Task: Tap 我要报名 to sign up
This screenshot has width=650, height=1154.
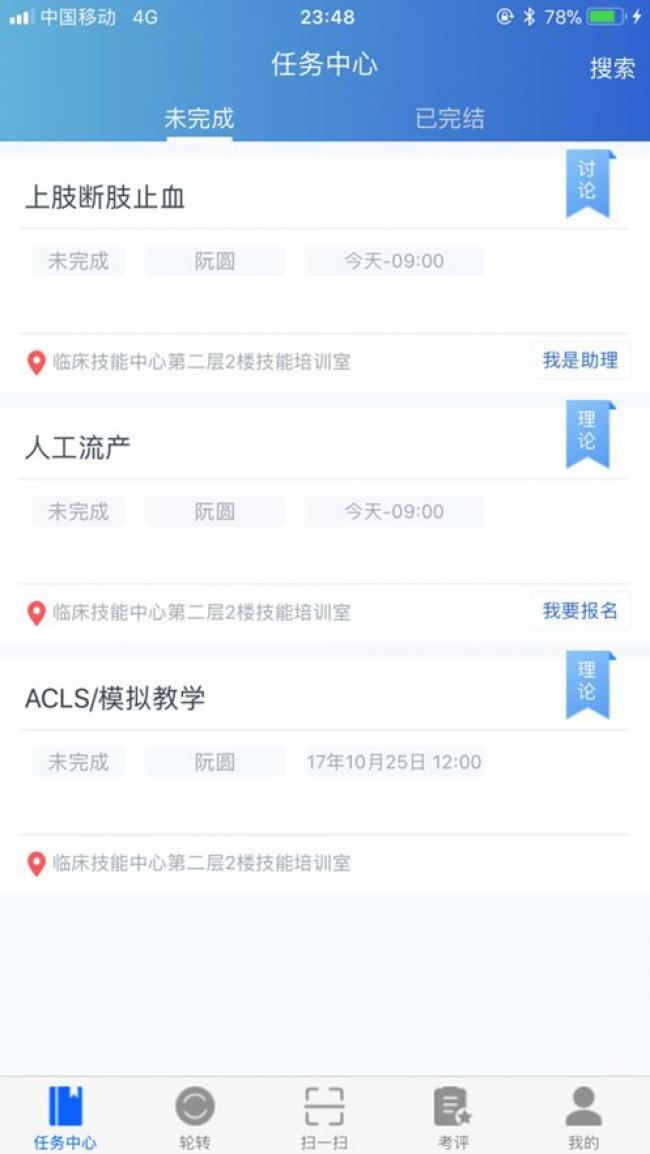Action: point(580,611)
